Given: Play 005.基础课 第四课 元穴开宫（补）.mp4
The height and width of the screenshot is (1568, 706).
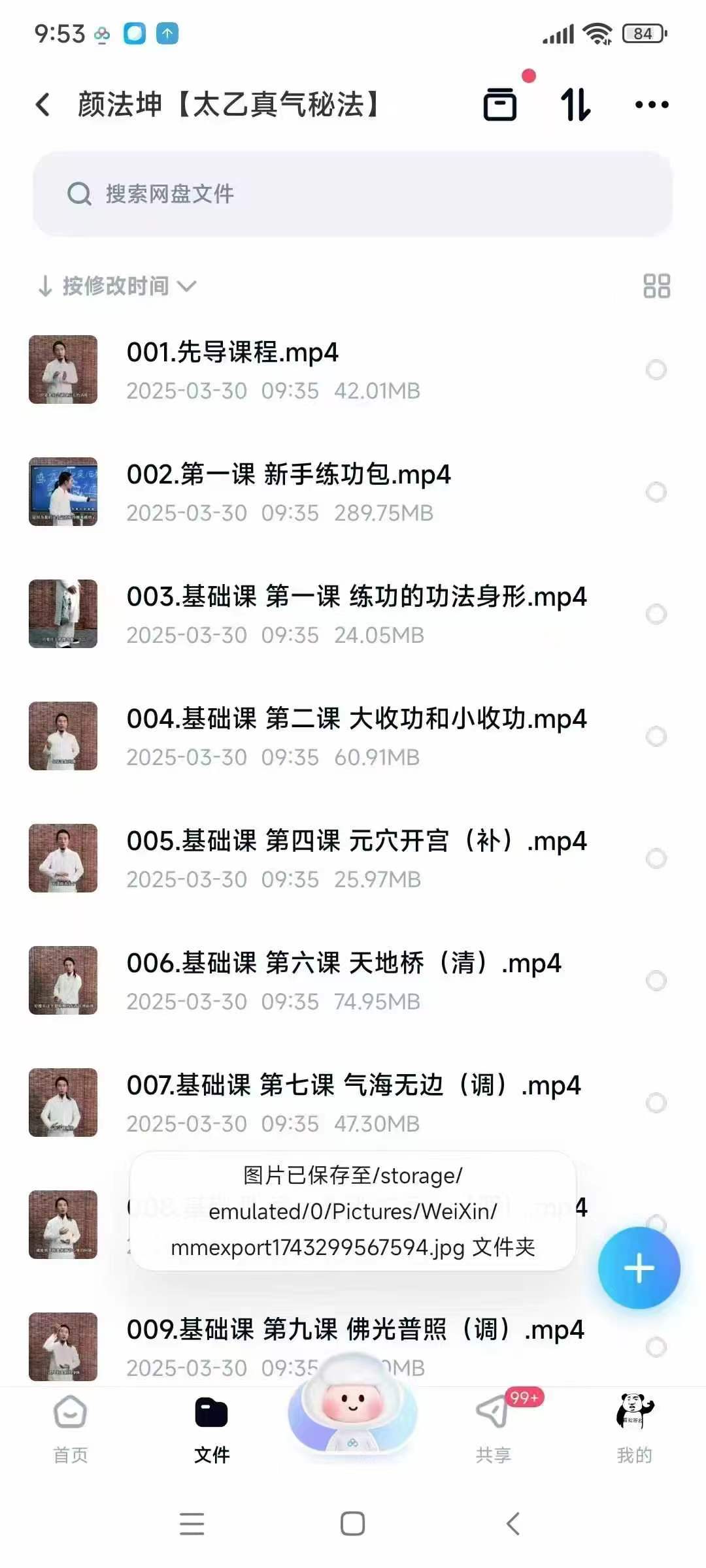Looking at the screenshot, I should [x=356, y=841].
